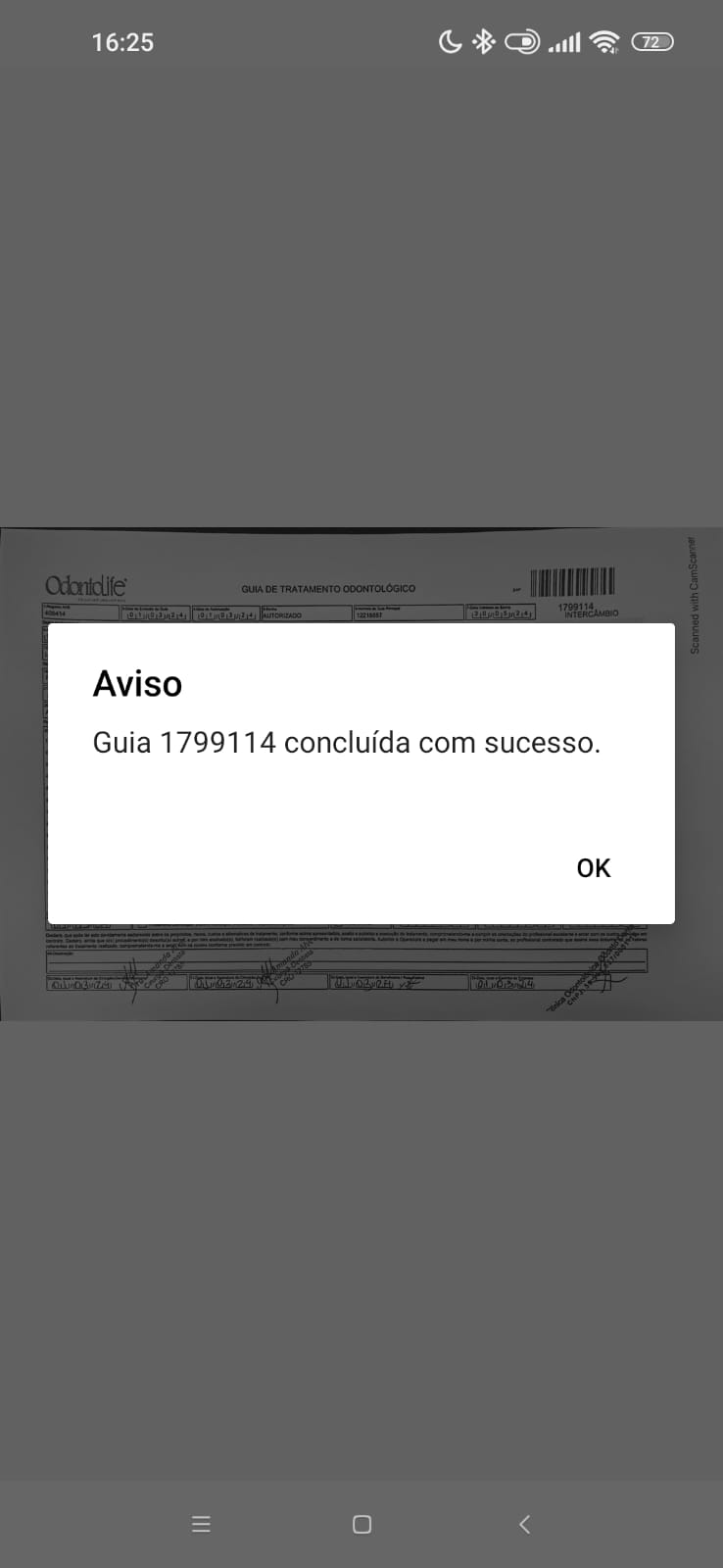
Task: Tap OK to dismiss the Aviso dialog
Action: click(593, 868)
